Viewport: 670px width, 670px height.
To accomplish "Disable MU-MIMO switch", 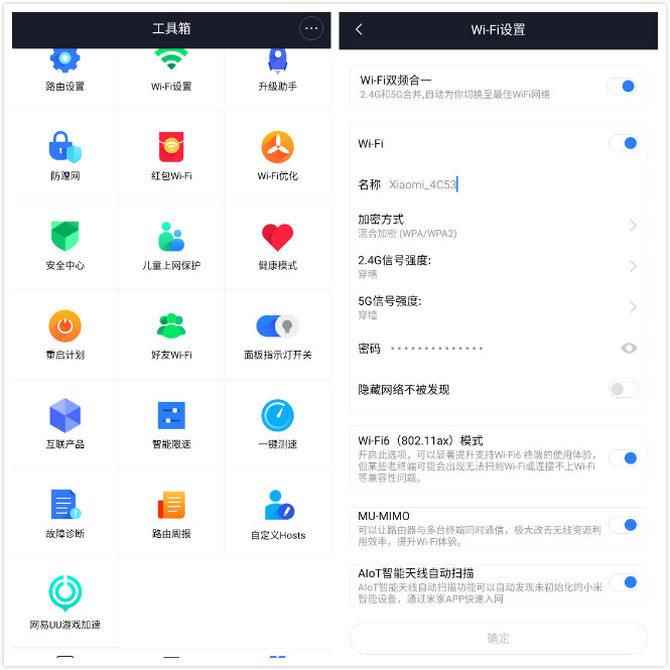I will pyautogui.click(x=623, y=524).
